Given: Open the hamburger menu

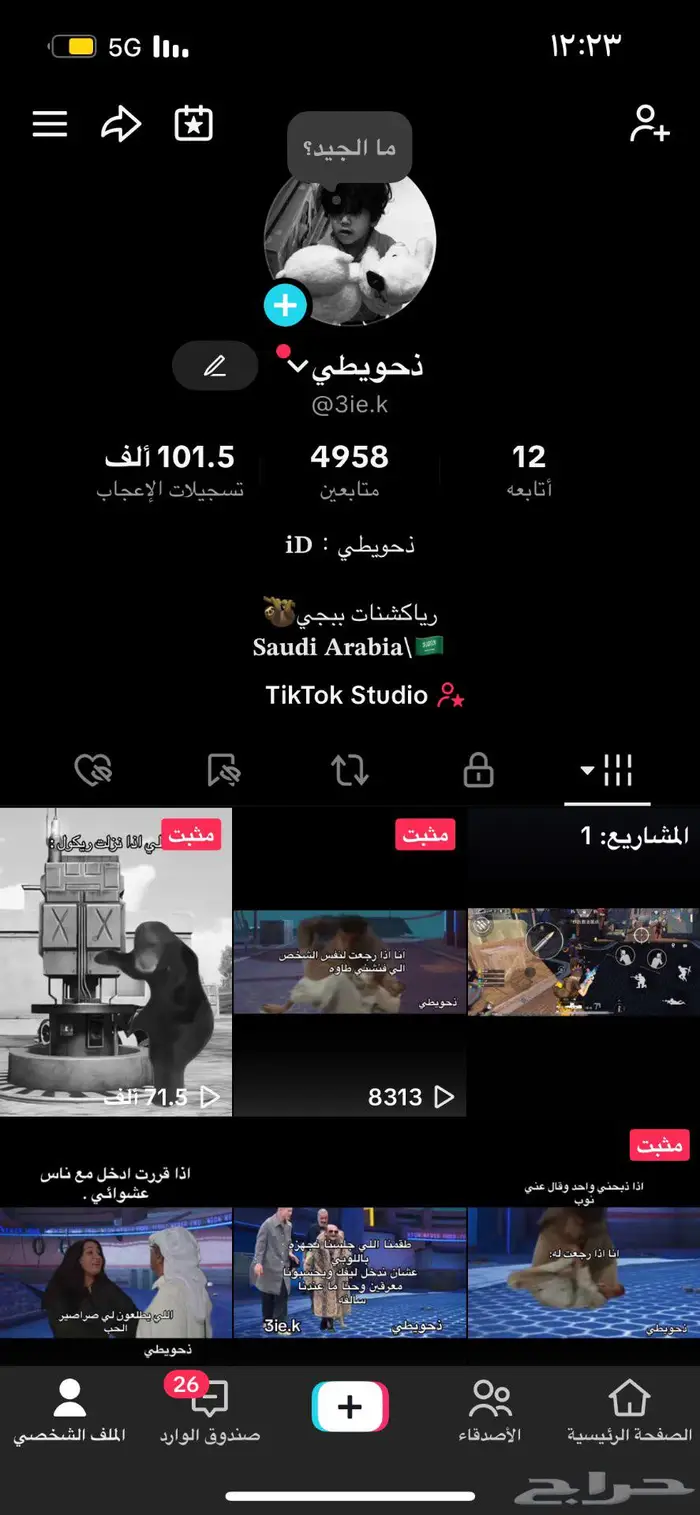Looking at the screenshot, I should pos(50,124).
